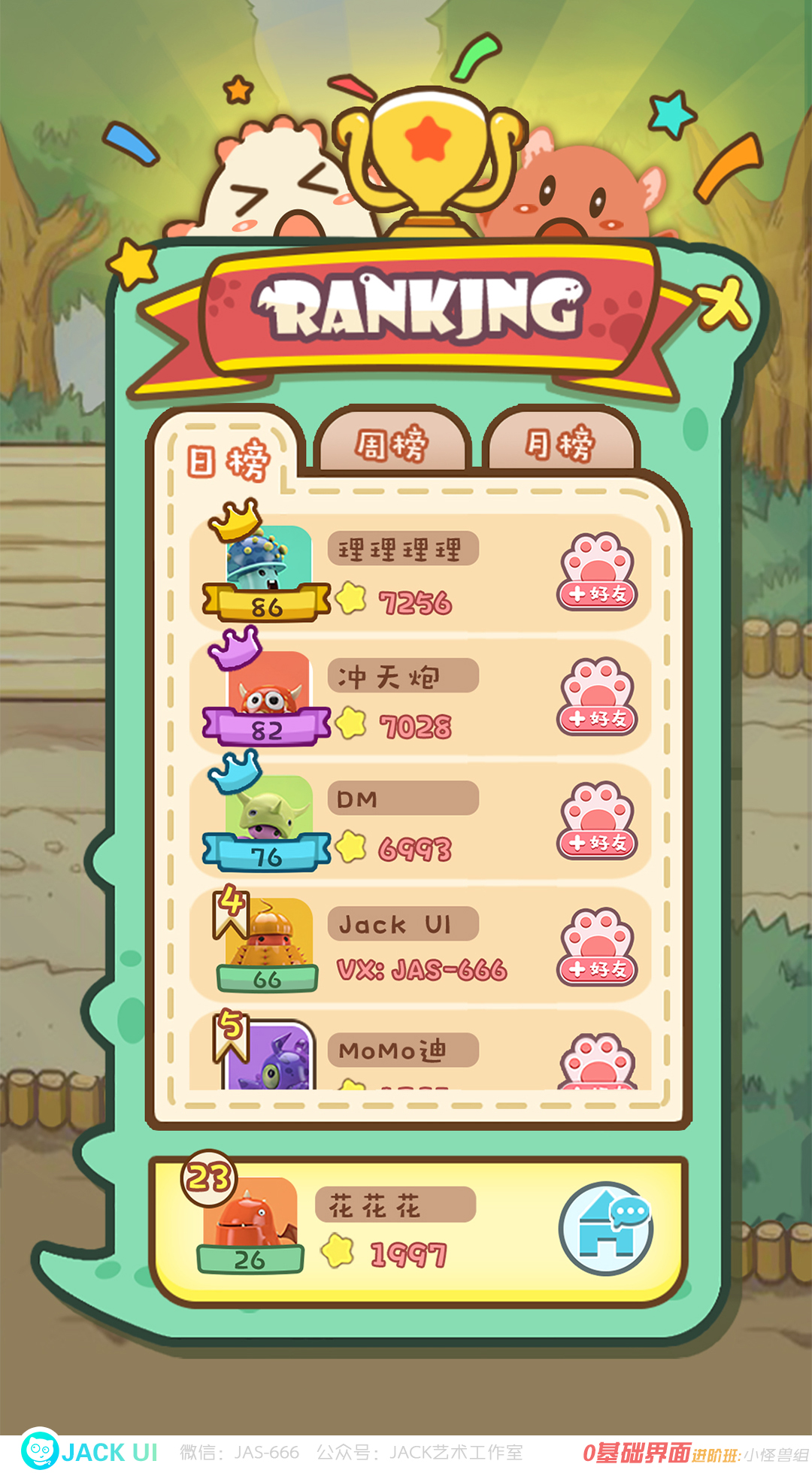The image size is (812, 1473).
Task: Switch to the 月榜 monthly tab
Action: click(x=560, y=444)
